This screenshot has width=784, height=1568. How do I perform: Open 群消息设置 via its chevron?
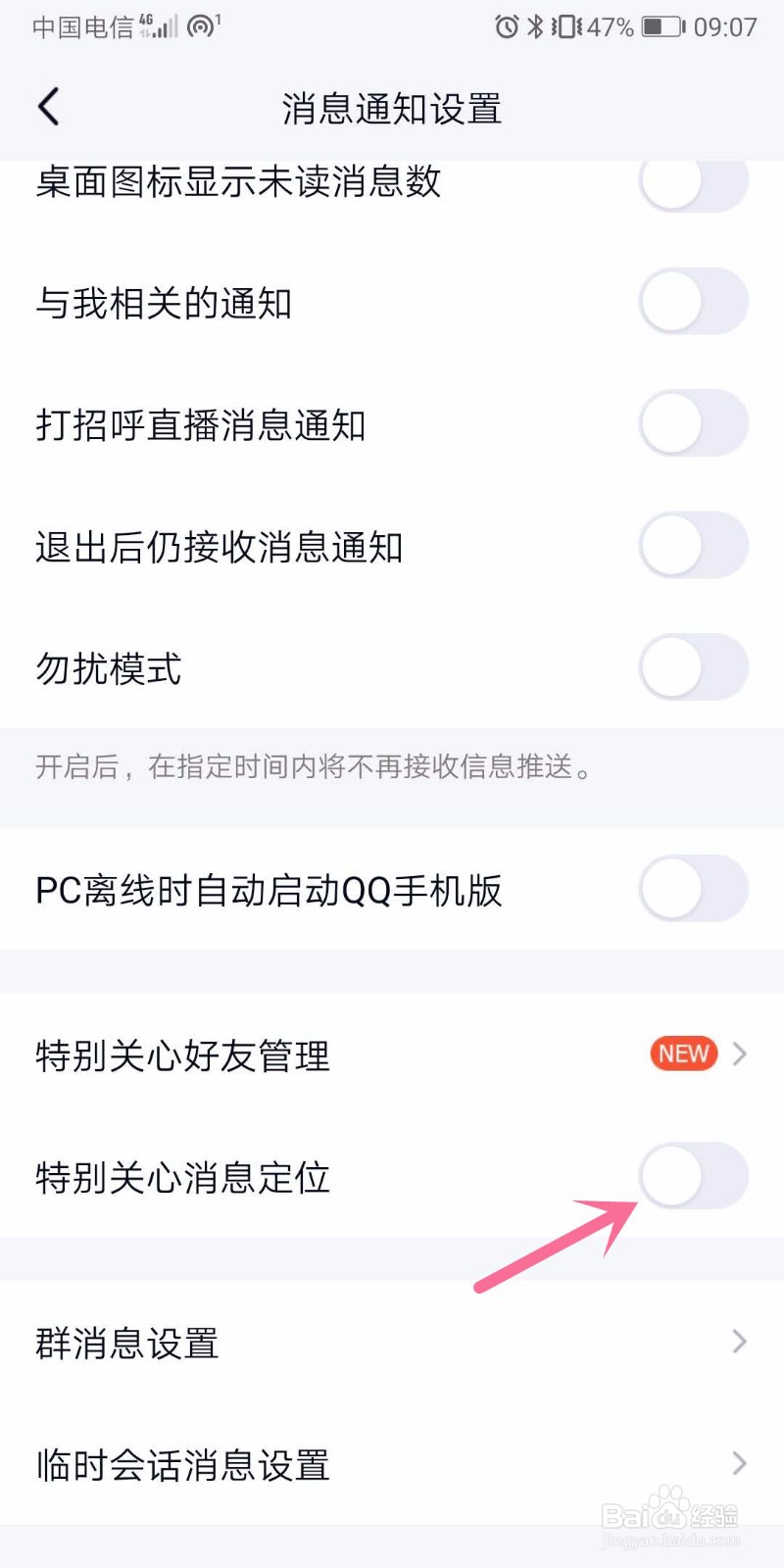coord(740,1341)
